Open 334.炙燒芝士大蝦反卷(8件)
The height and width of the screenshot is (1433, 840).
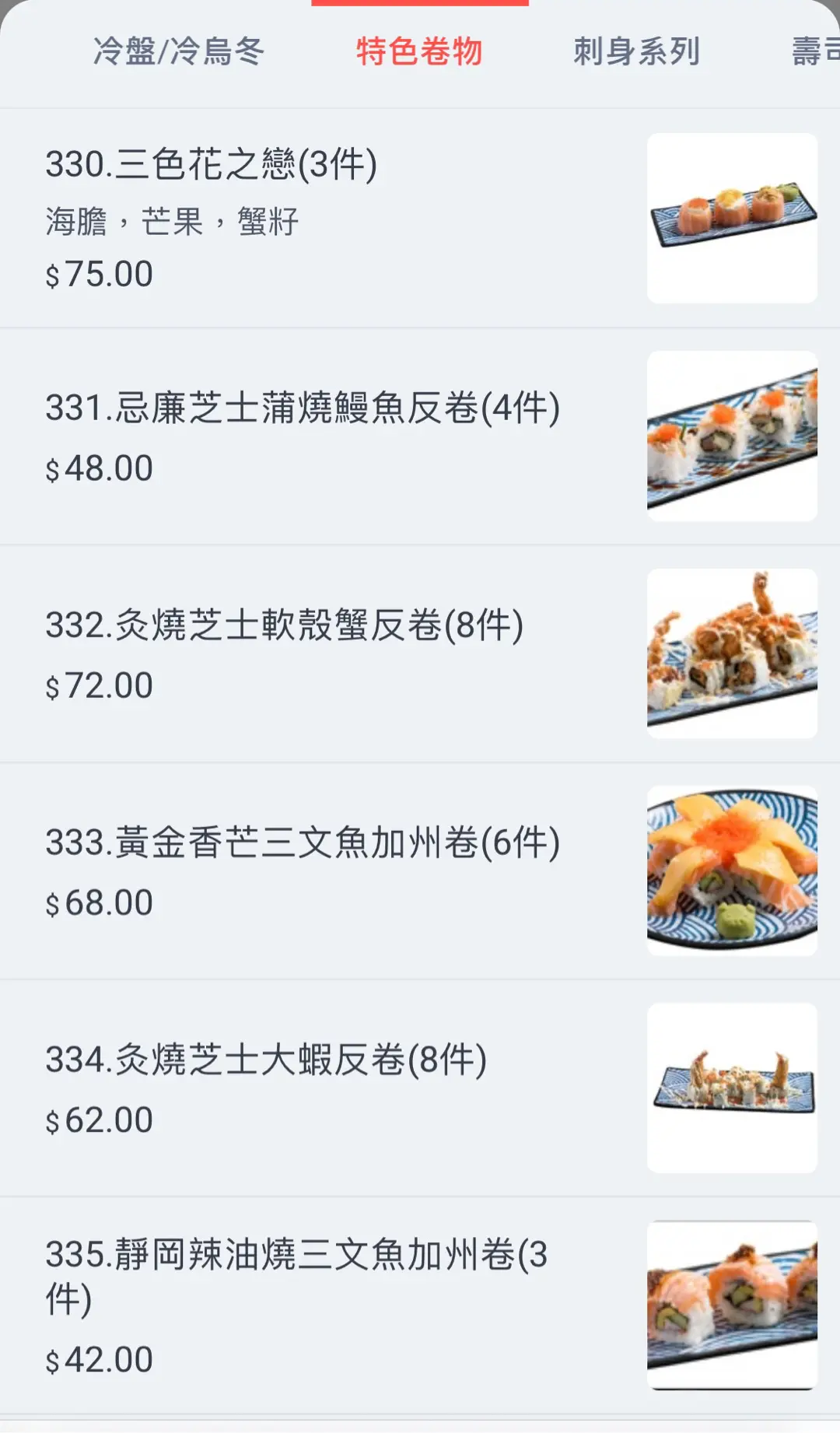coord(266,1060)
